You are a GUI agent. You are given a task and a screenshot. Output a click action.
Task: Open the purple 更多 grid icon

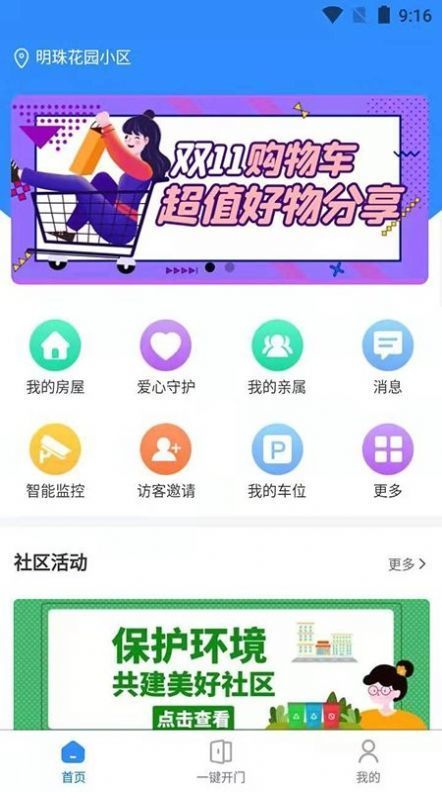(387, 461)
